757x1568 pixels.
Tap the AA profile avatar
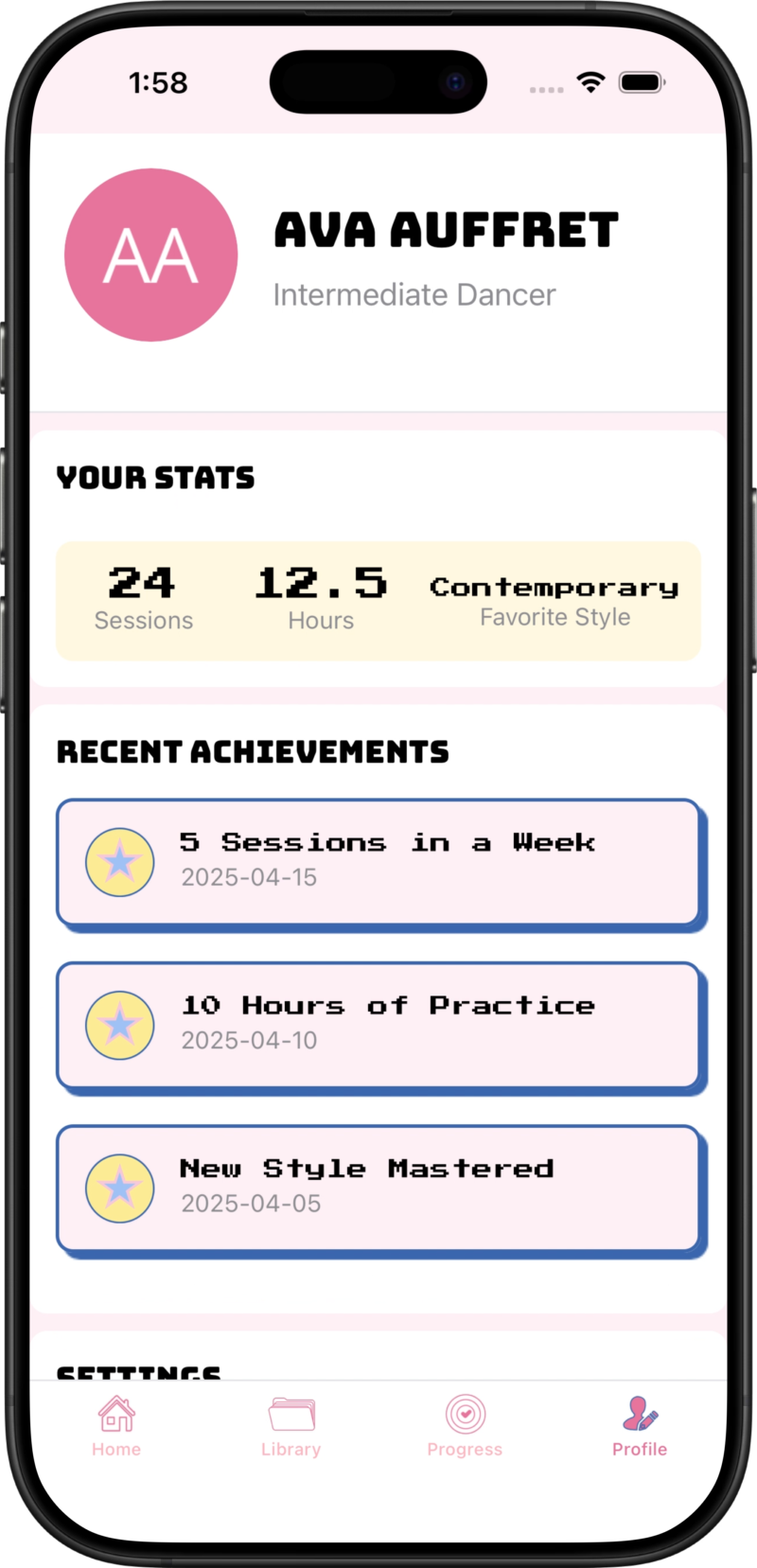151,255
